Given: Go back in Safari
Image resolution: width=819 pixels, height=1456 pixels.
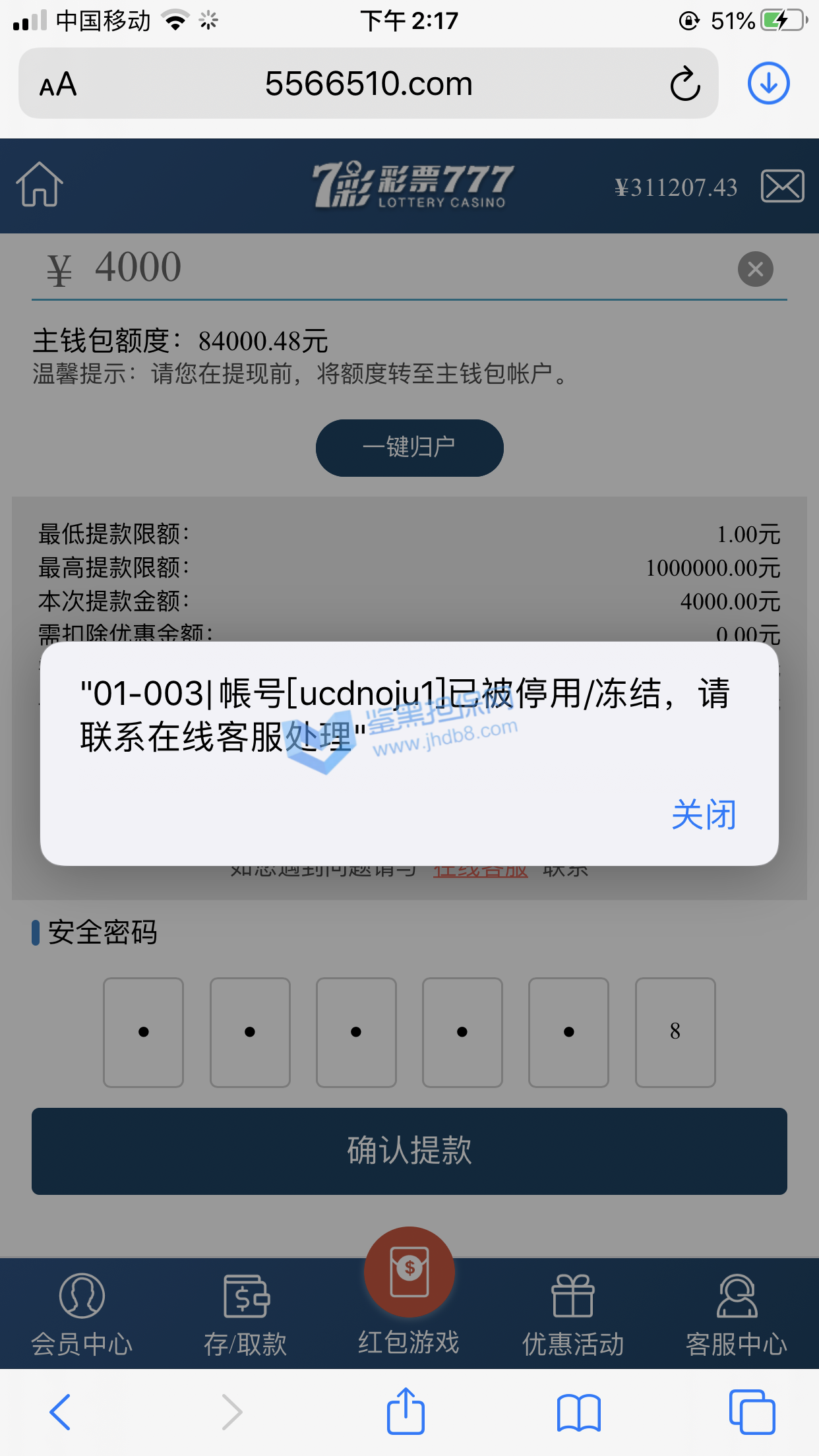Looking at the screenshot, I should pyautogui.click(x=60, y=1412).
